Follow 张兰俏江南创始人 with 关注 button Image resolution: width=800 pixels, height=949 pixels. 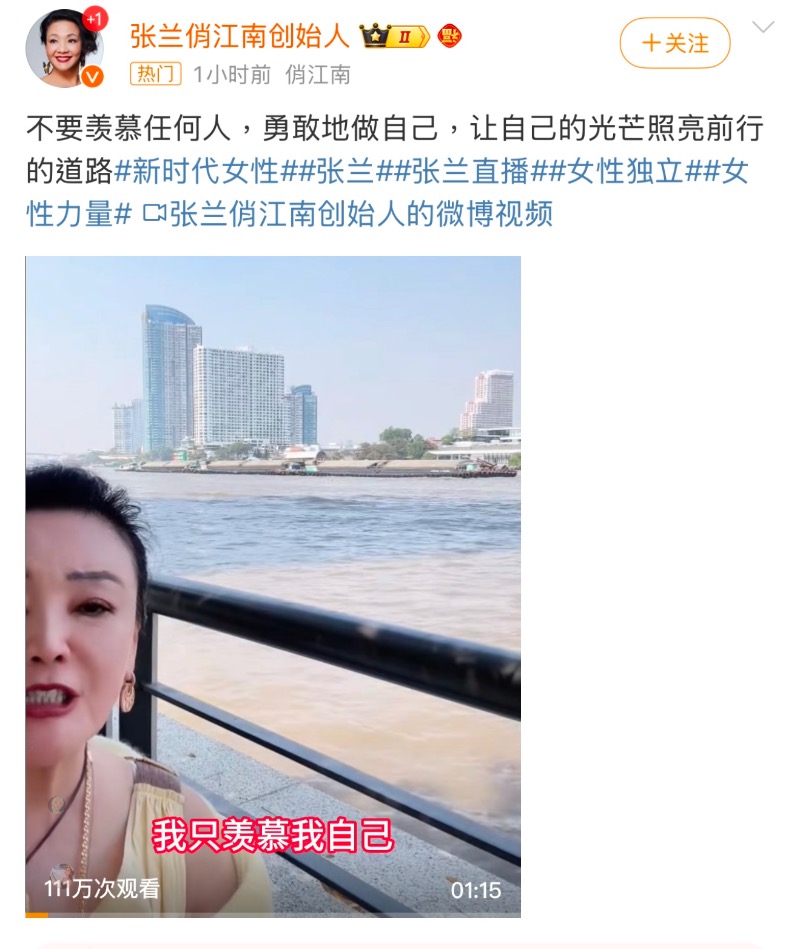pos(675,43)
